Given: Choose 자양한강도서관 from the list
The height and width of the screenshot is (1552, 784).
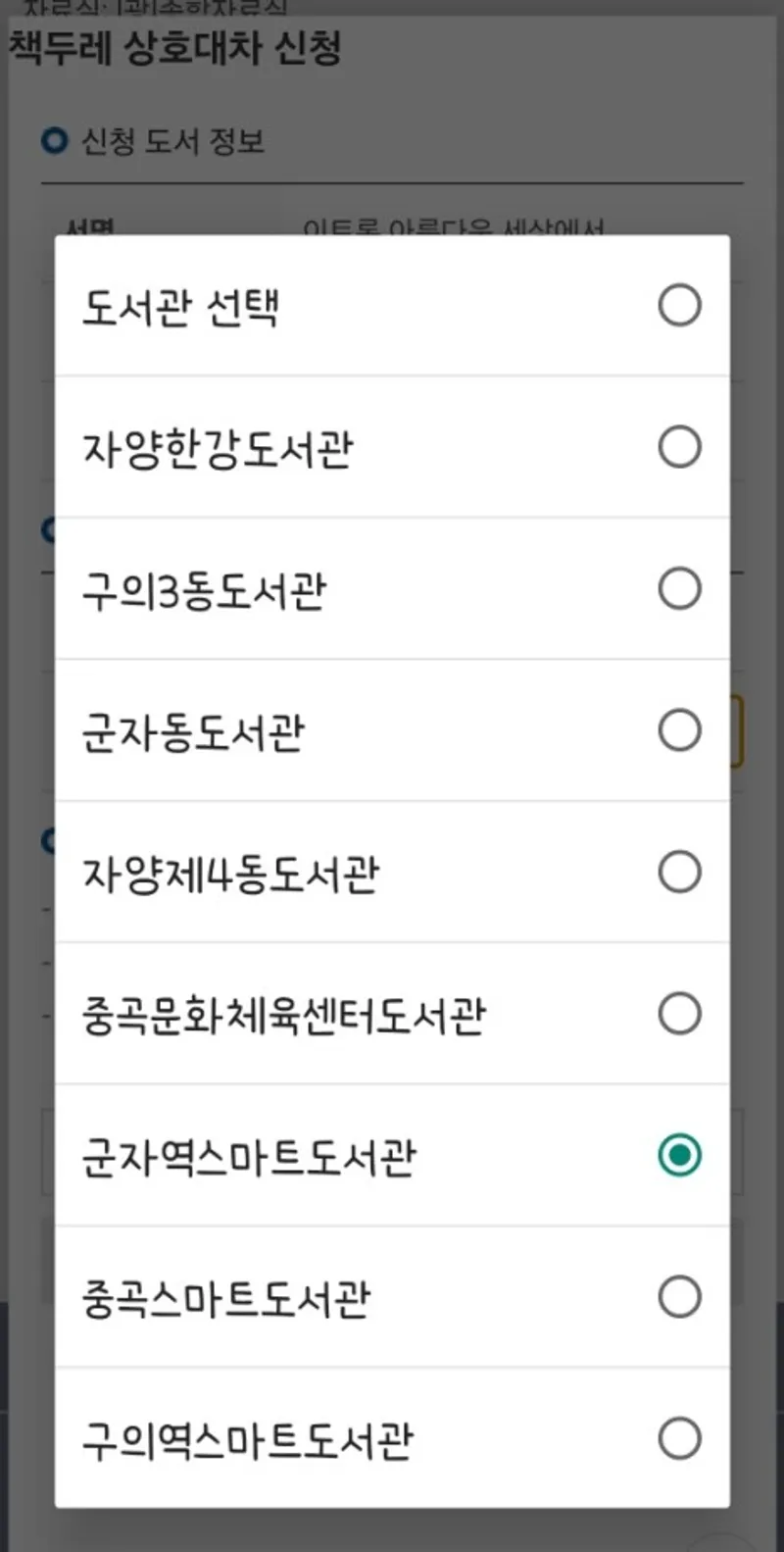Looking at the screenshot, I should (392, 447).
